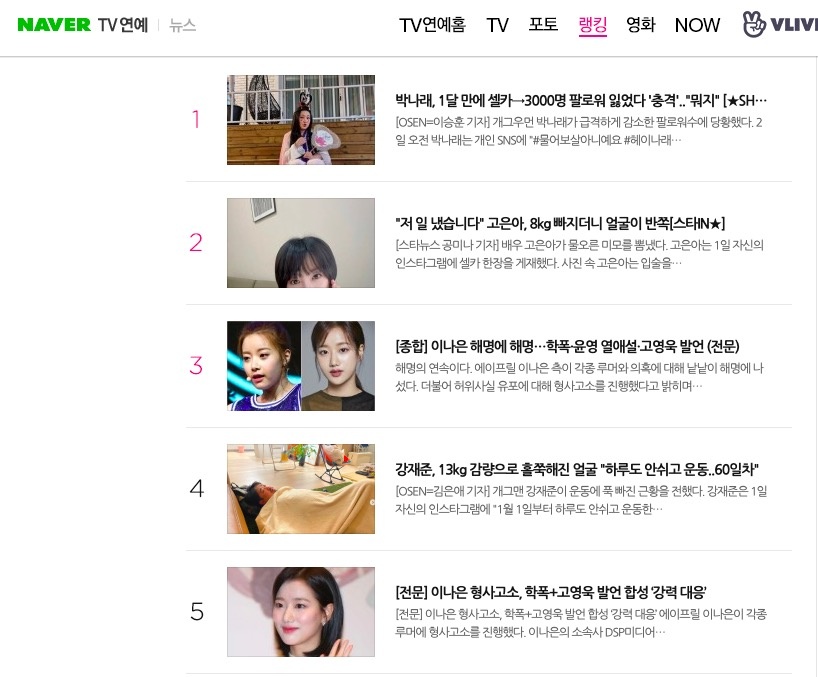This screenshot has height=677, width=818.
Task: Tap the thumbnail of the [전문] 이나은 article
Action: [x=300, y=611]
